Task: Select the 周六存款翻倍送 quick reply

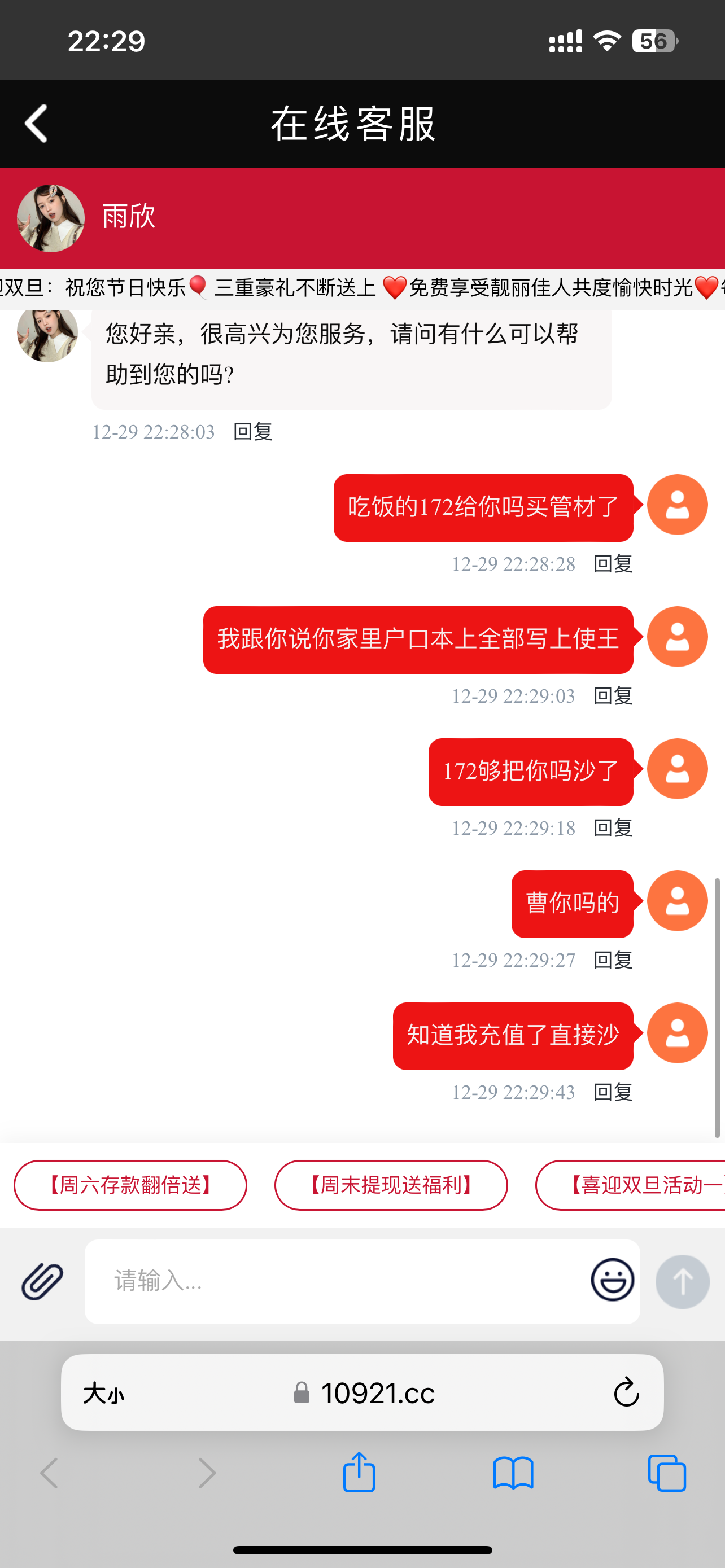Action: [130, 1185]
